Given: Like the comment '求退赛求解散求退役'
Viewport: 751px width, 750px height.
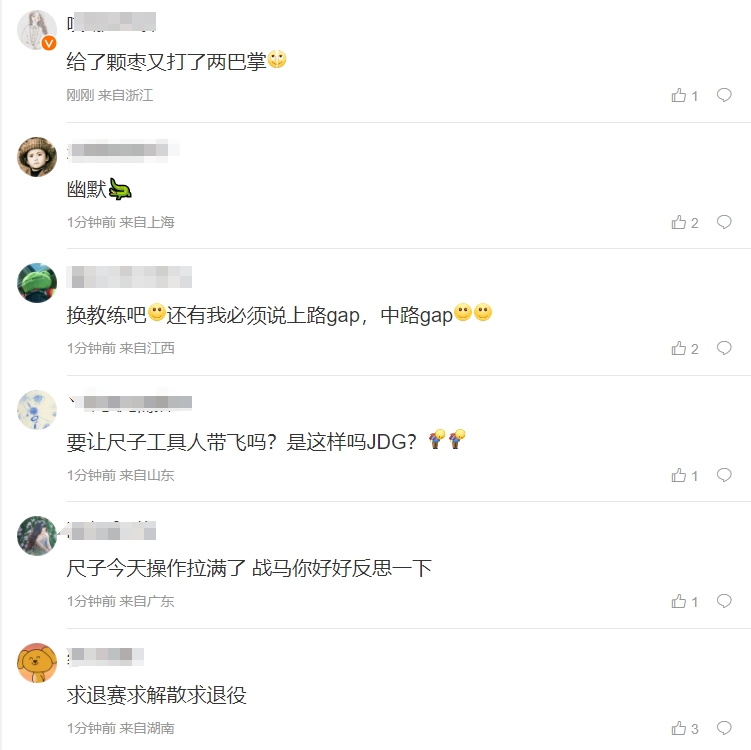Looking at the screenshot, I should pyautogui.click(x=680, y=728).
